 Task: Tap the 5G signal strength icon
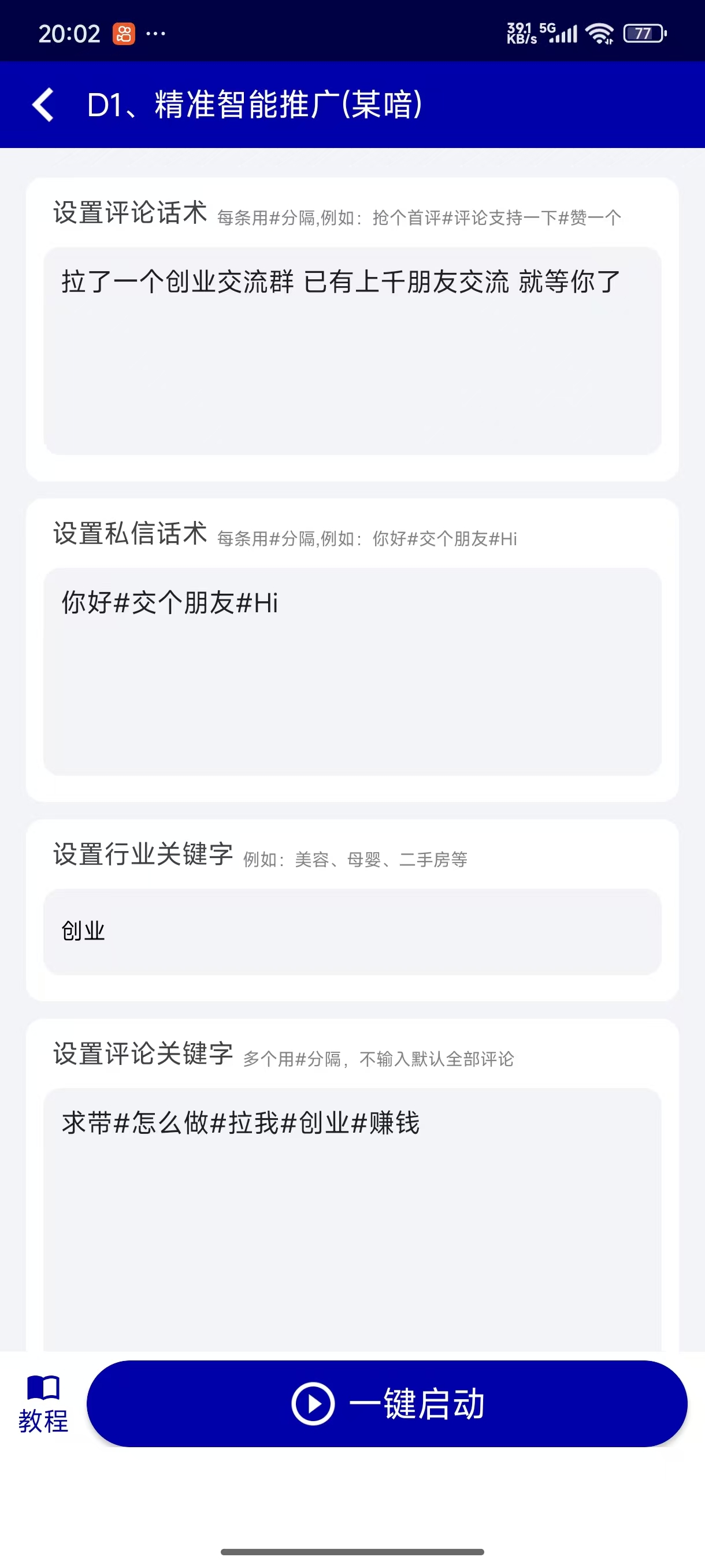point(563,34)
